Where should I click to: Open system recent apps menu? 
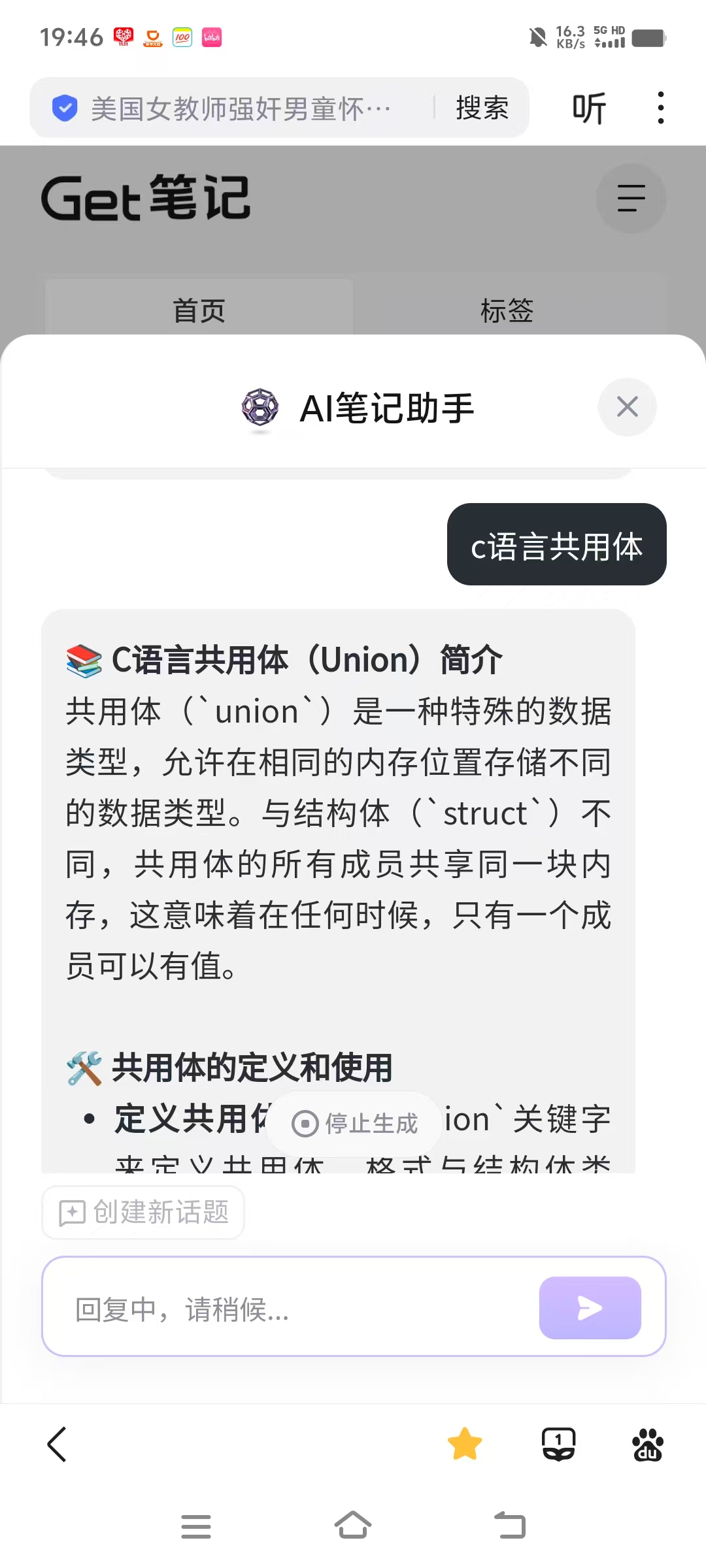(x=195, y=1526)
